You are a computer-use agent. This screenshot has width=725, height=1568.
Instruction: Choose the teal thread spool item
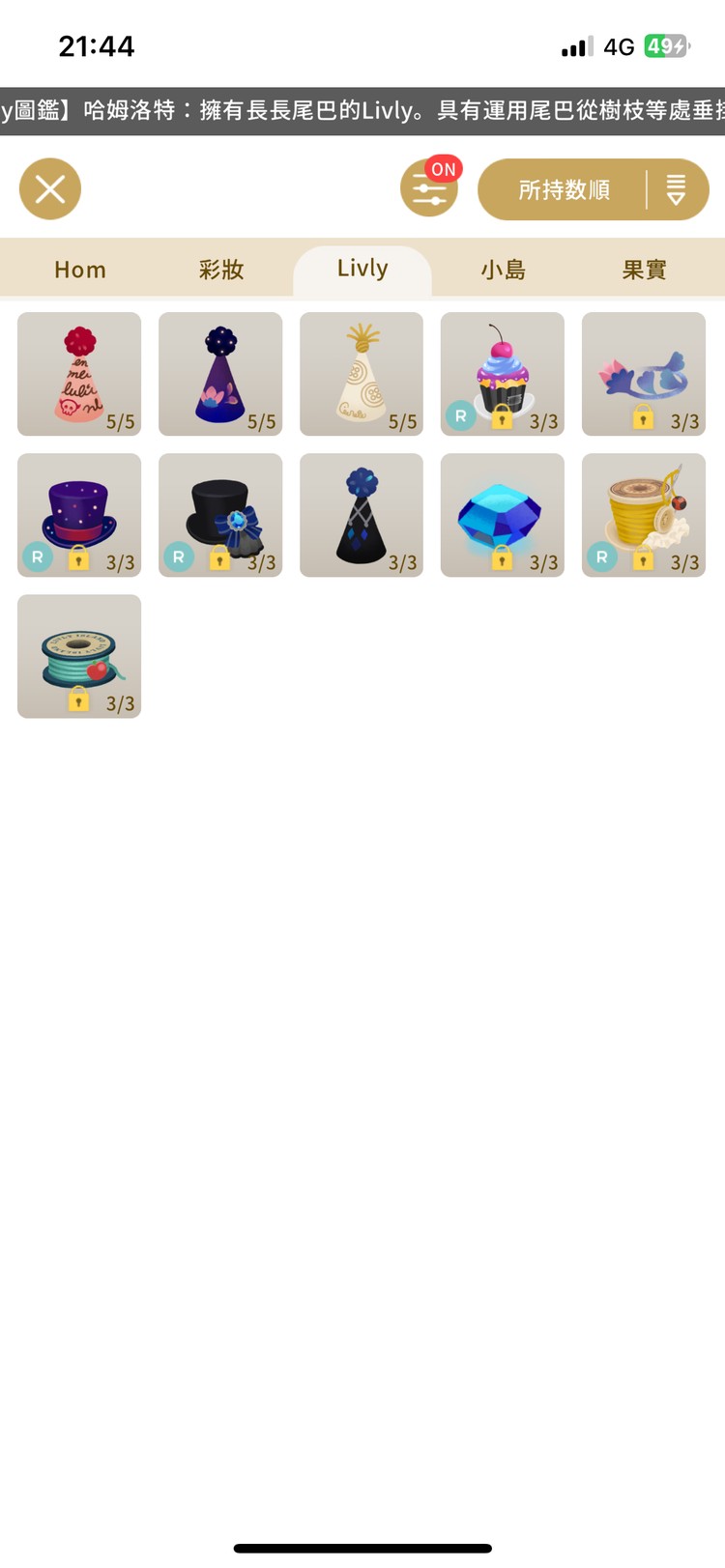(x=79, y=656)
